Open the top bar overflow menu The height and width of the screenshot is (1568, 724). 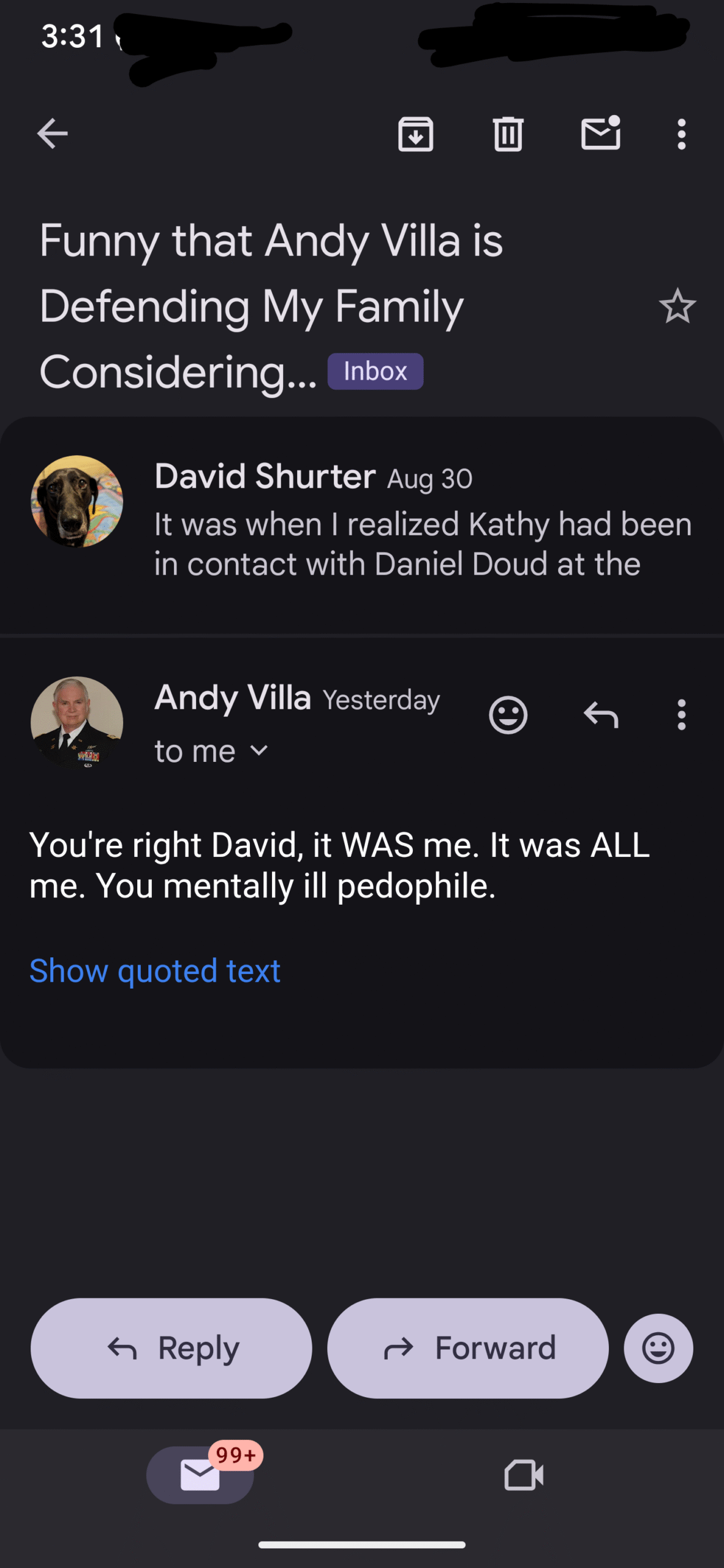681,134
